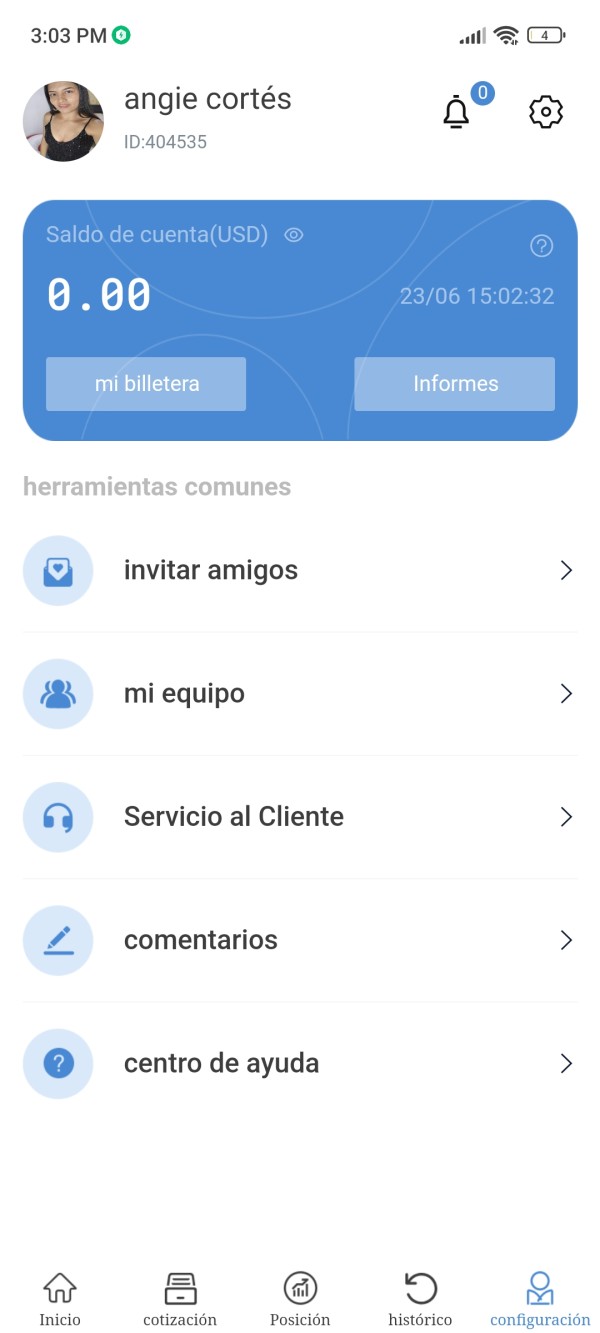Tap the profile avatar picture

click(63, 121)
